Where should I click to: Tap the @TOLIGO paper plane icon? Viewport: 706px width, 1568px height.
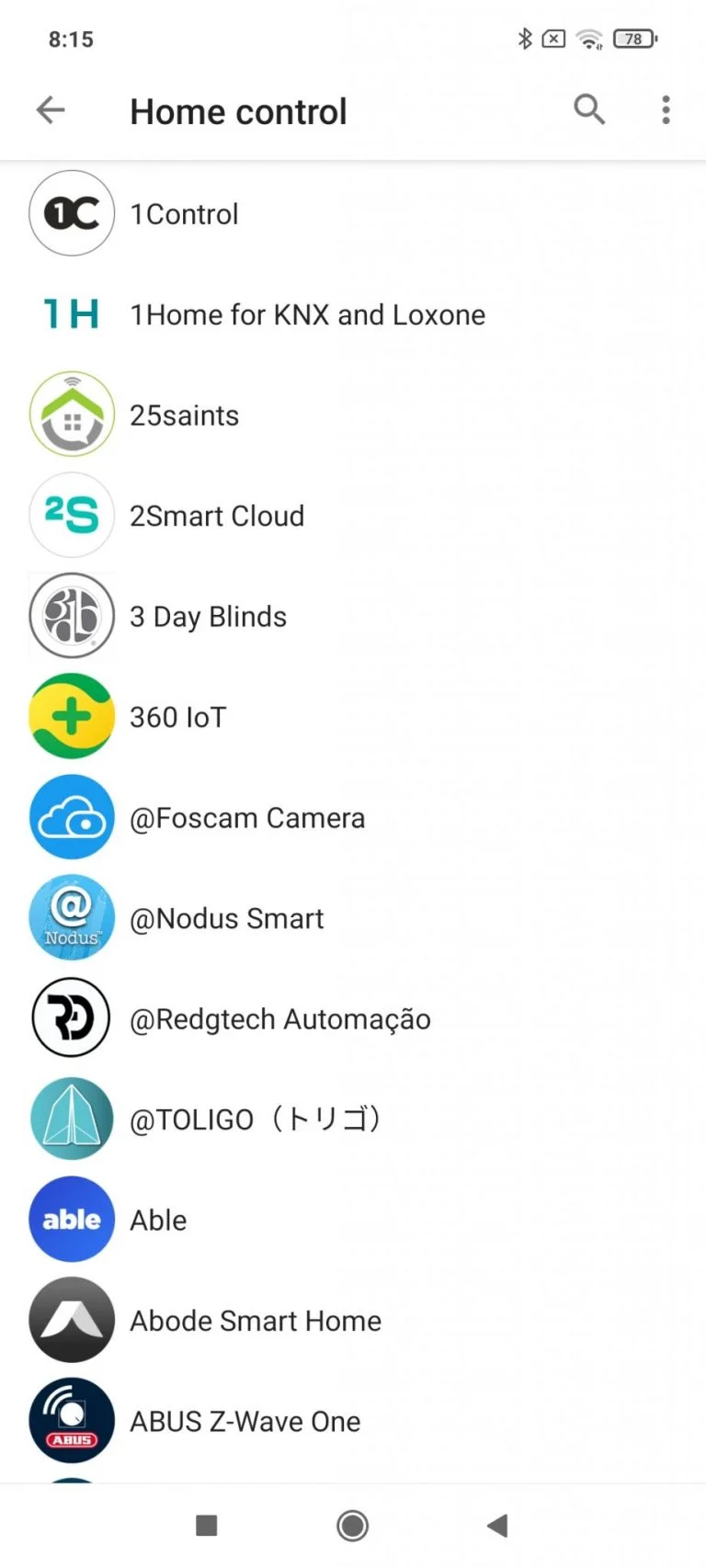point(72,1118)
